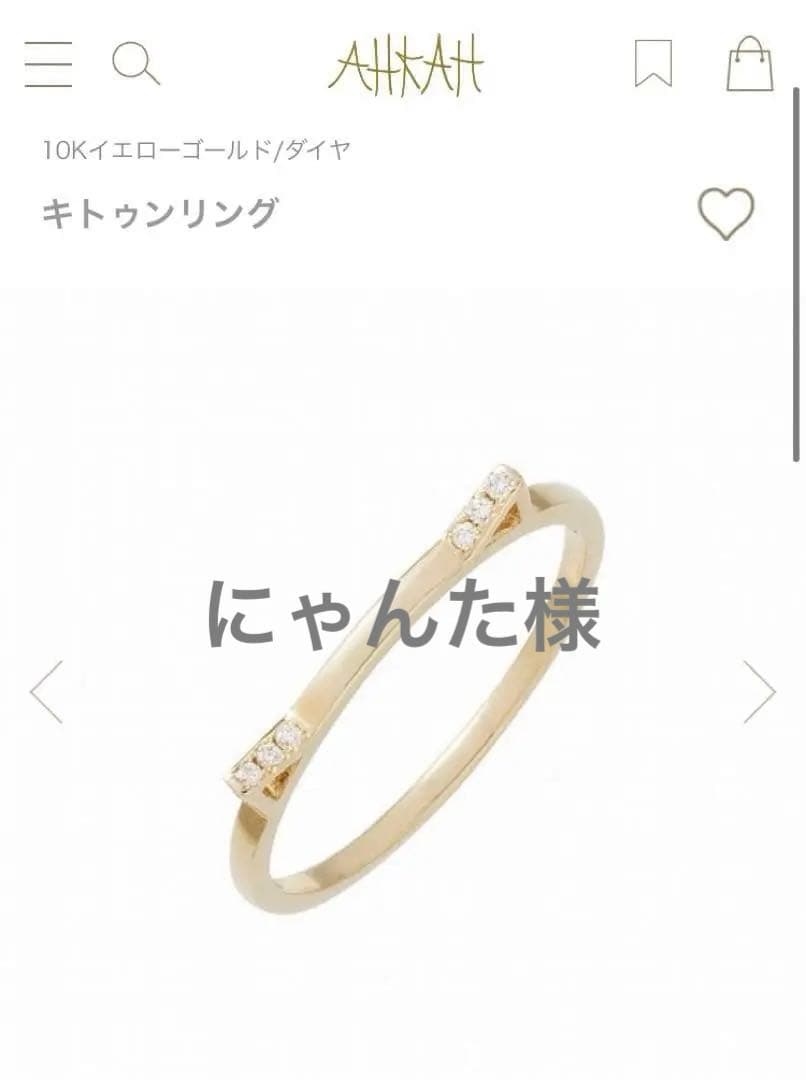Show the previous product image

46,692
